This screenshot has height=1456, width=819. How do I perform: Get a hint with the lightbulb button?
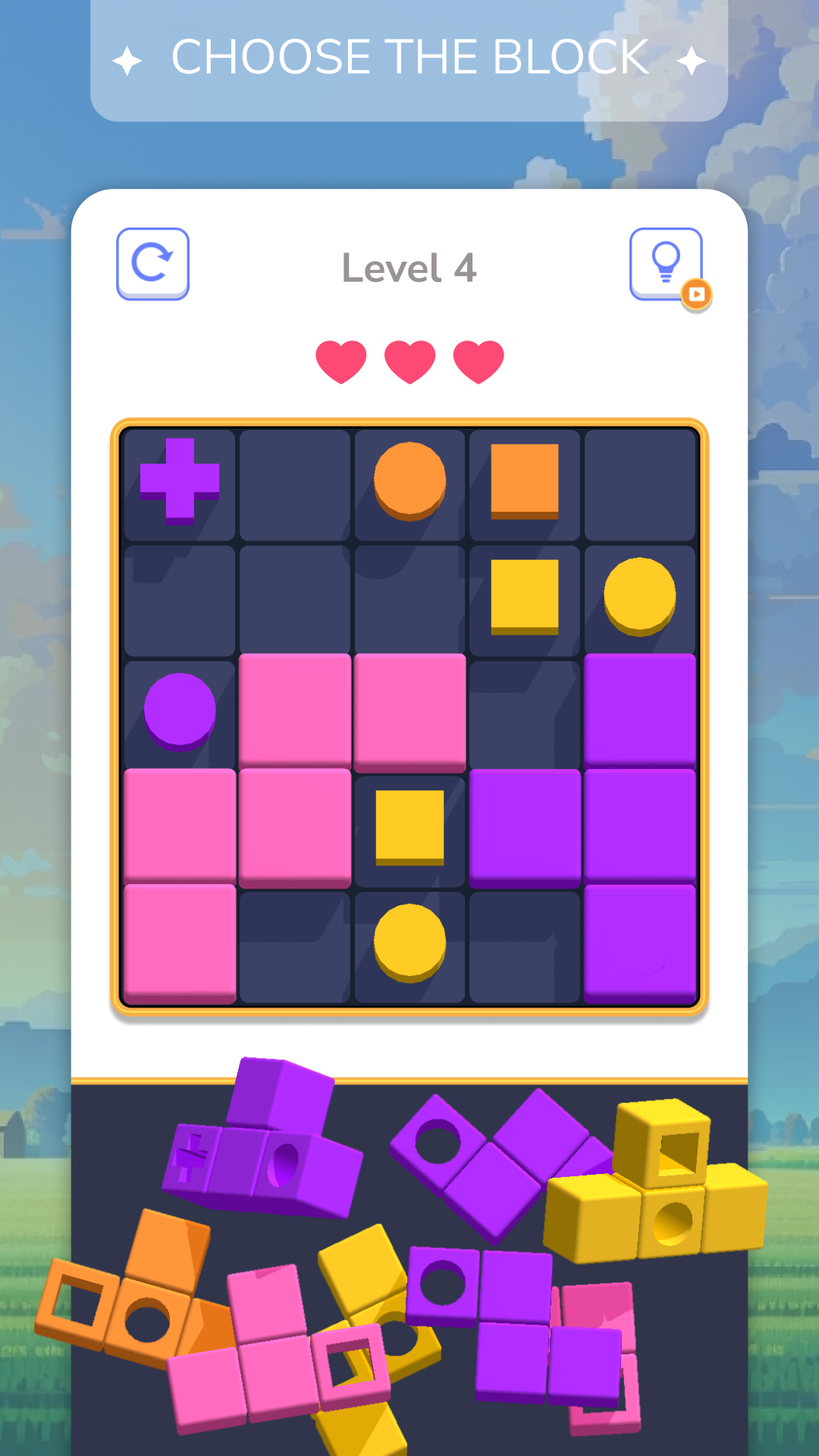tap(667, 265)
